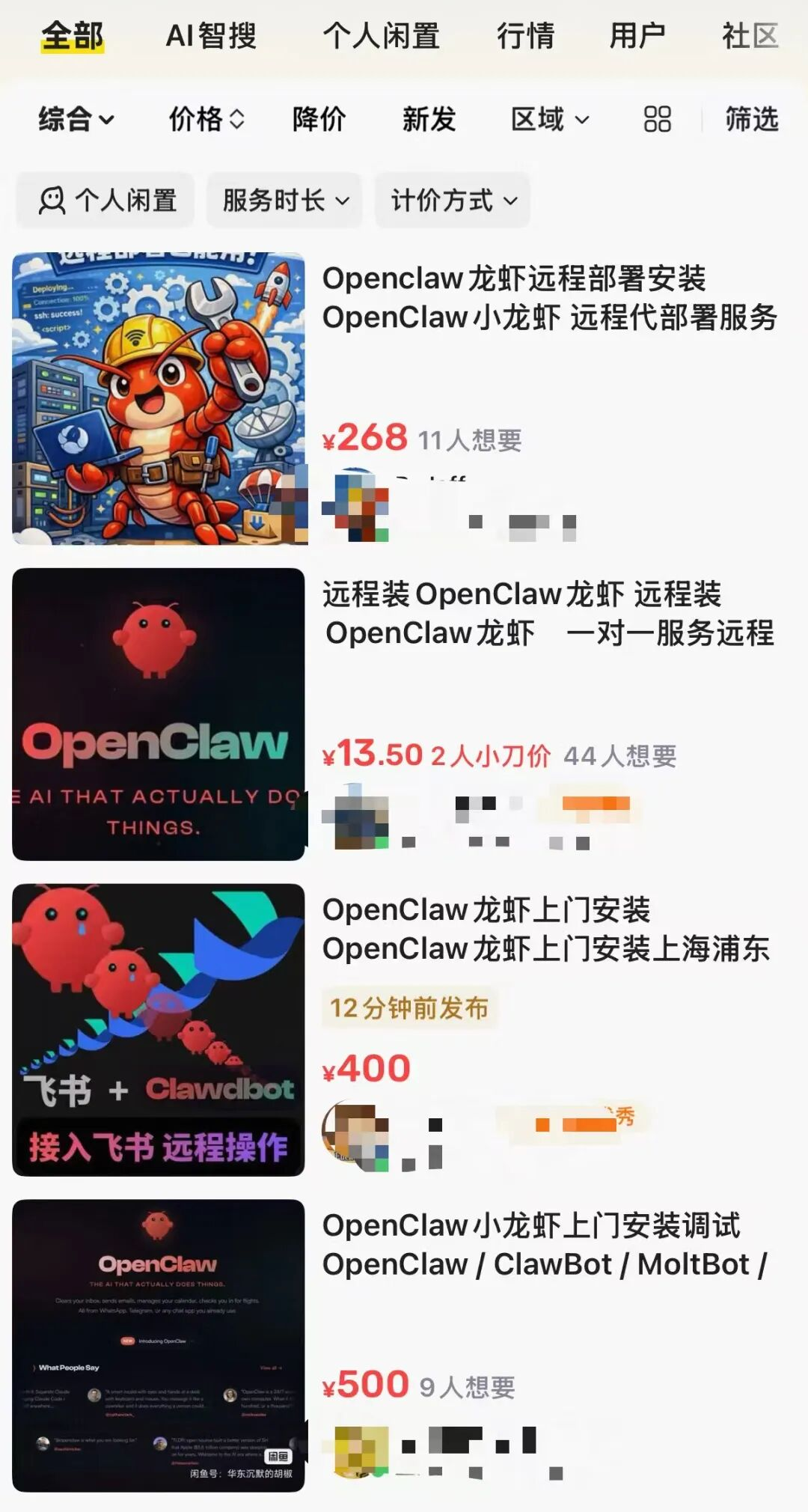Filter by 降价 items

point(319,119)
